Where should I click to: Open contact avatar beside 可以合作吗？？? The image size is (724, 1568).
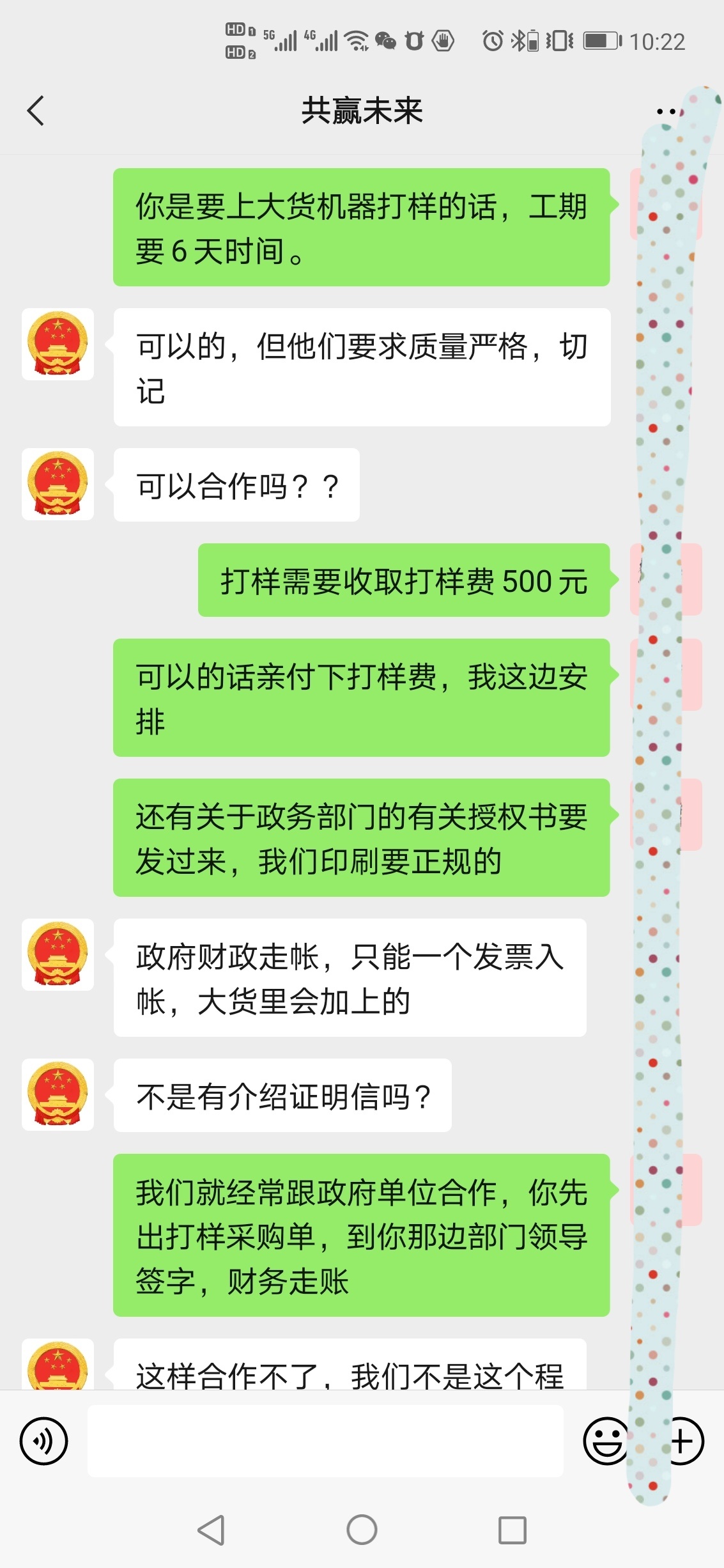[58, 484]
